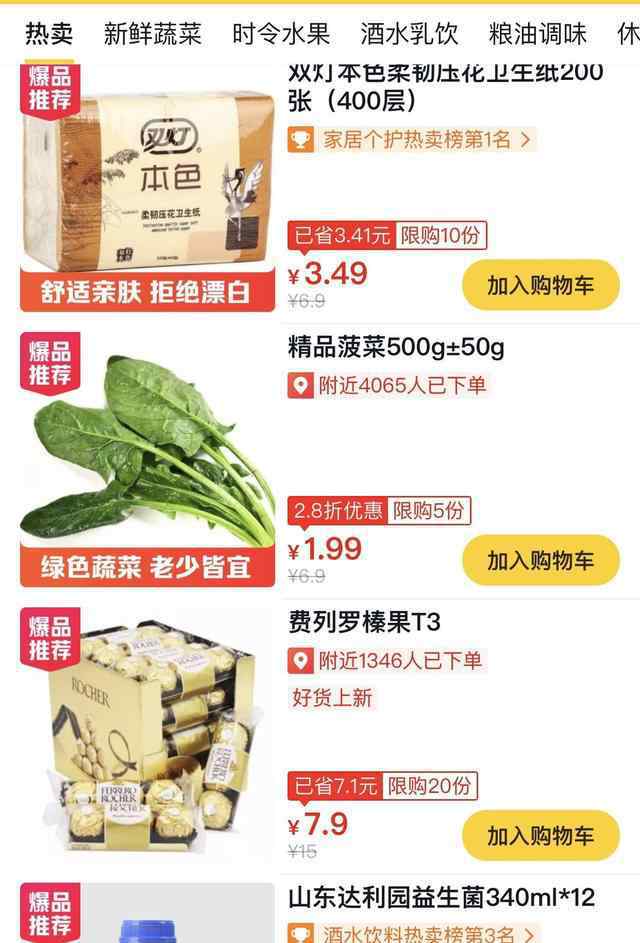The height and width of the screenshot is (943, 640).
Task: Switch to the 时令水果 tab
Action: pyautogui.click(x=281, y=35)
